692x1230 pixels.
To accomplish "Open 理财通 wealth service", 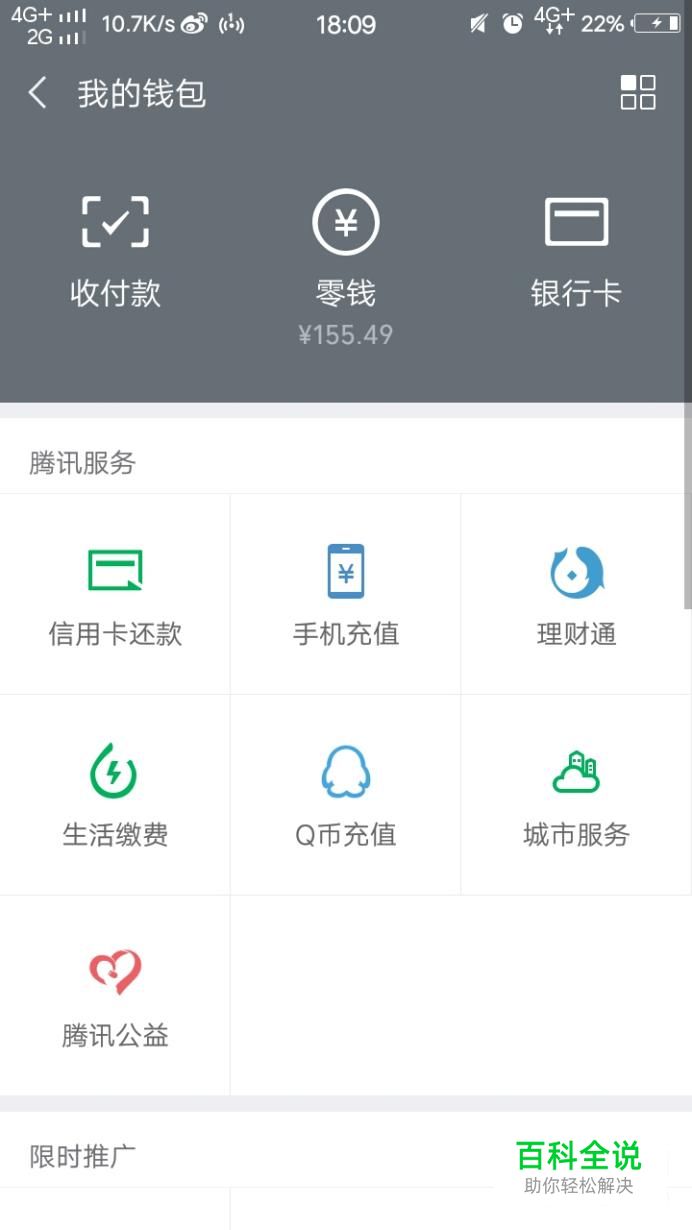I will click(576, 594).
